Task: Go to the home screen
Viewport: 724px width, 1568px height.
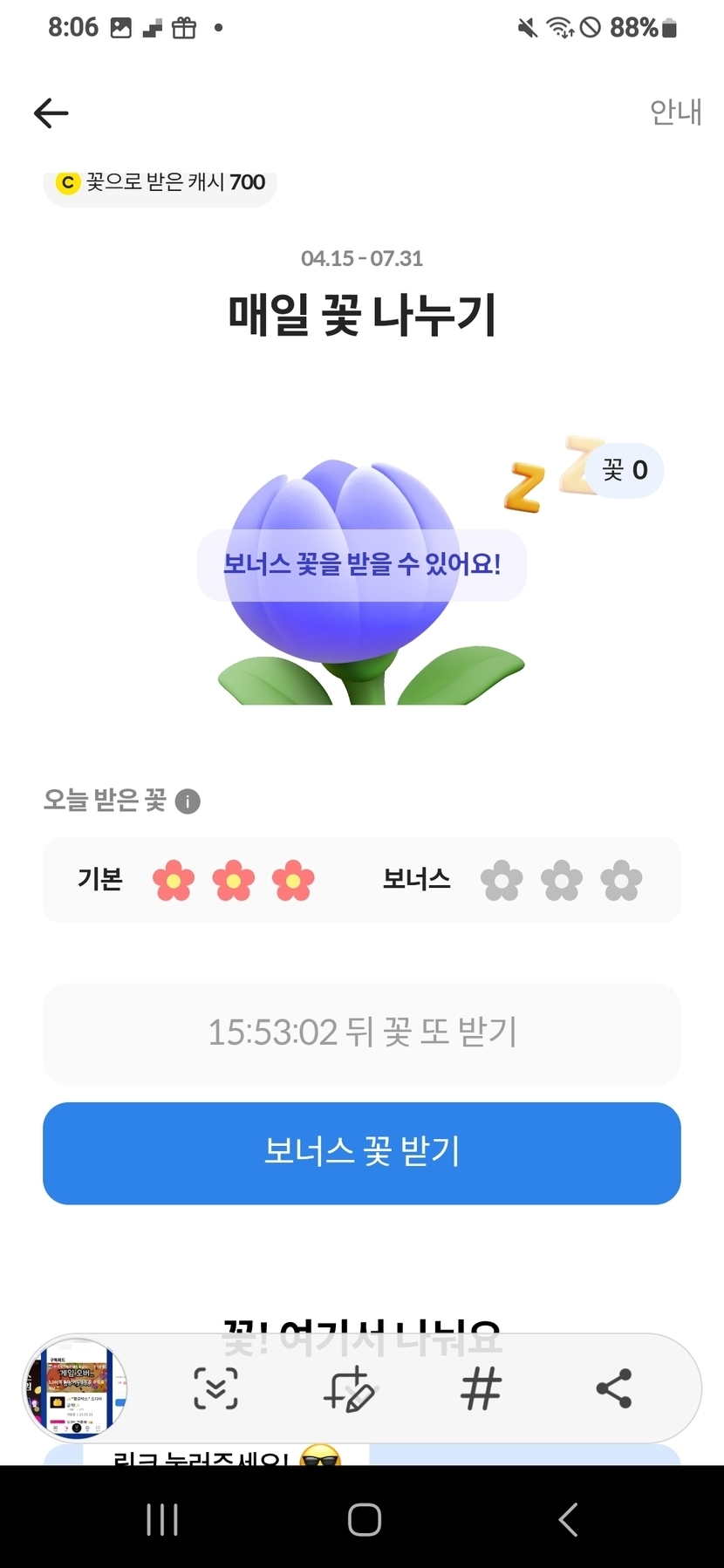Action: point(364,1520)
